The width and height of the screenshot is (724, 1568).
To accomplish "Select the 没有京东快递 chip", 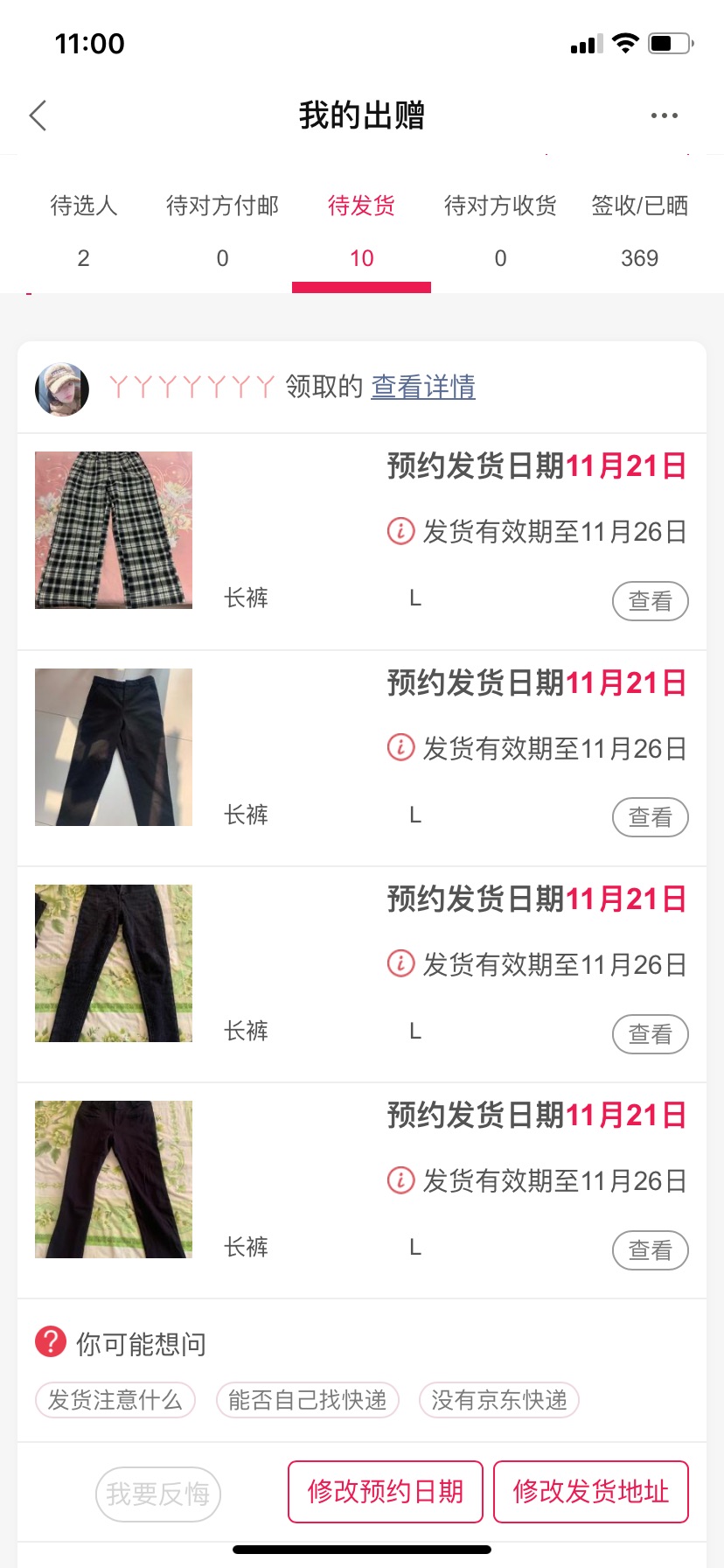I will click(x=498, y=1400).
